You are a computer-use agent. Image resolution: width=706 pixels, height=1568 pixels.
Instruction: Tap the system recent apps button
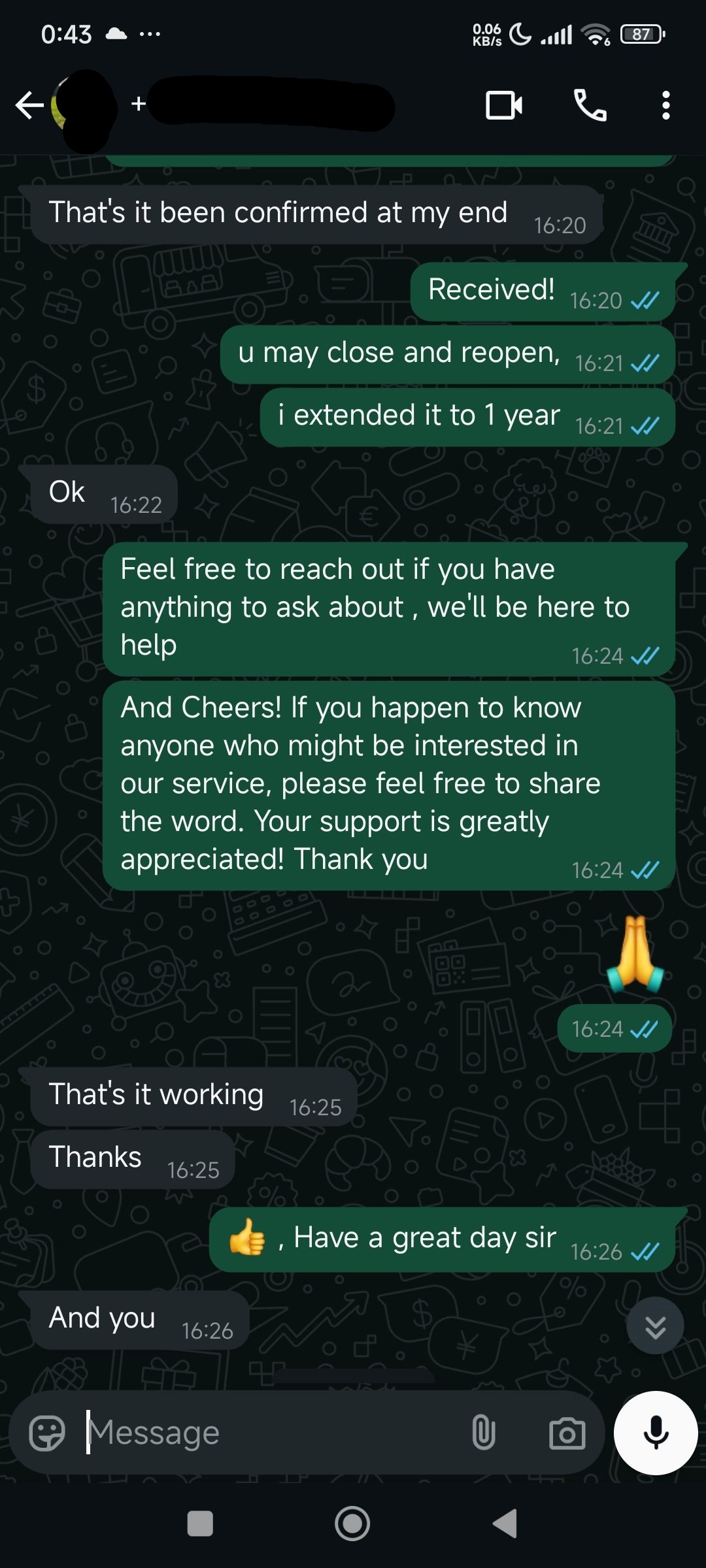[x=200, y=1523]
